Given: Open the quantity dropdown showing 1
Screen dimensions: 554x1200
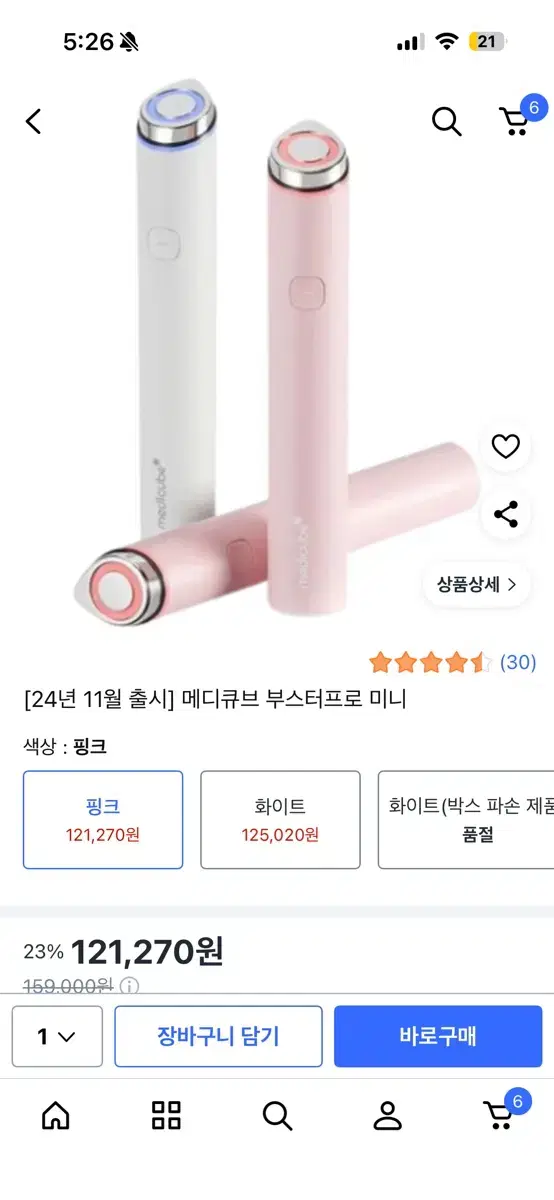Looking at the screenshot, I should [57, 1037].
